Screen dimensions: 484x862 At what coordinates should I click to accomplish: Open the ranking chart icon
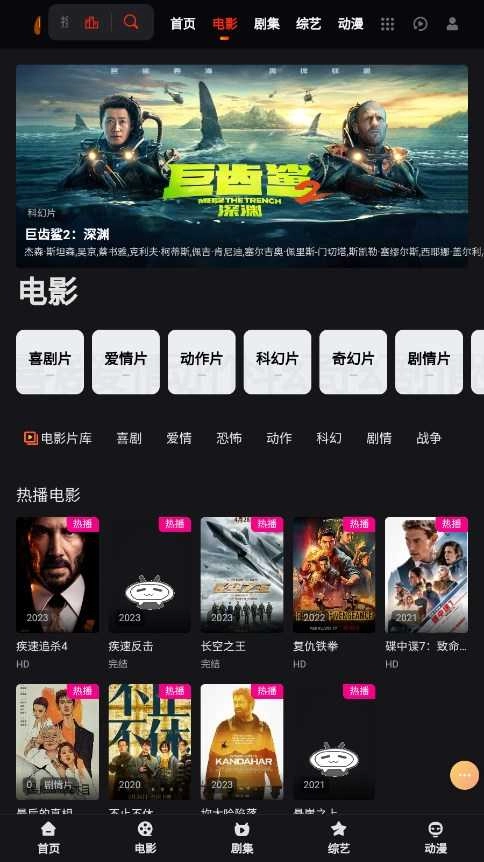92,23
